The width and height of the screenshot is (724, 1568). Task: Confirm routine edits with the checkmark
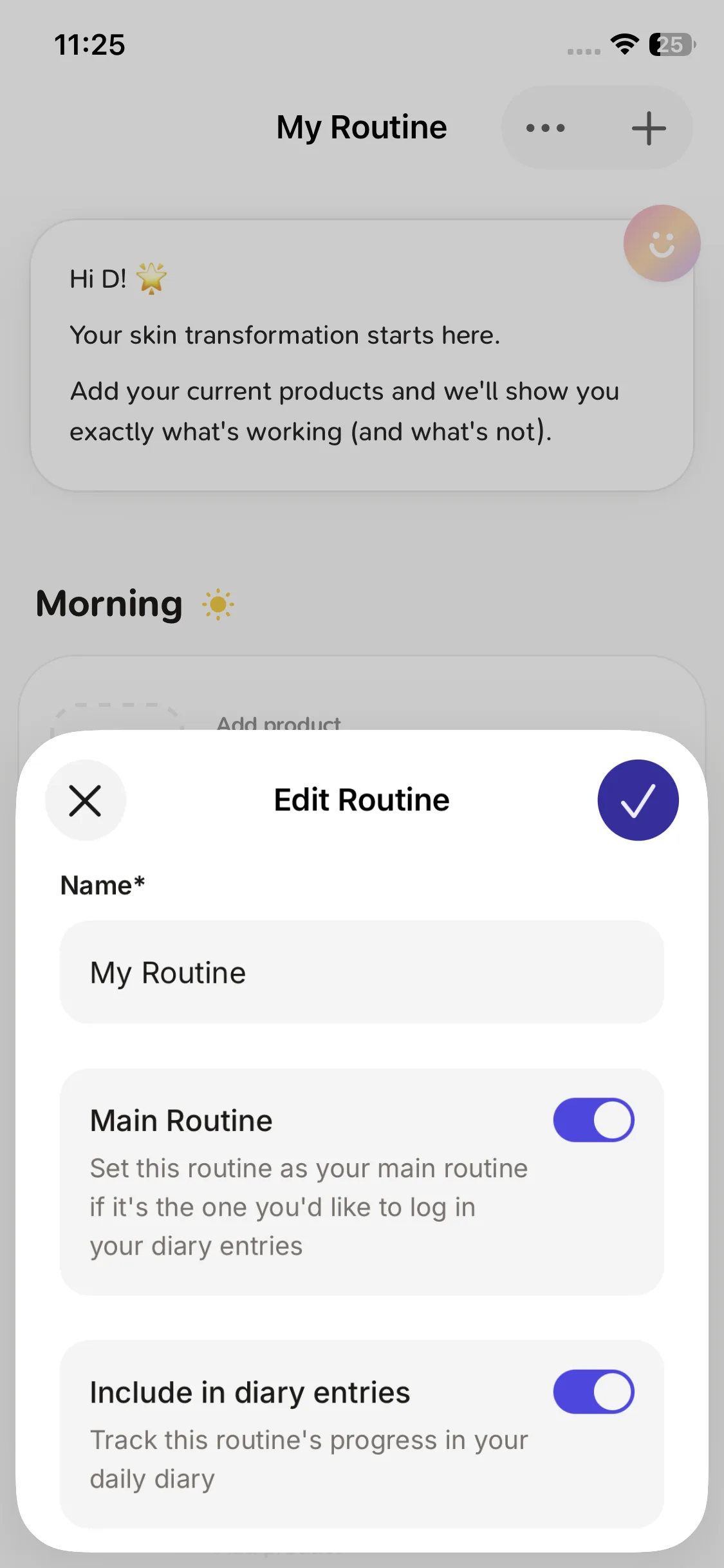(637, 800)
